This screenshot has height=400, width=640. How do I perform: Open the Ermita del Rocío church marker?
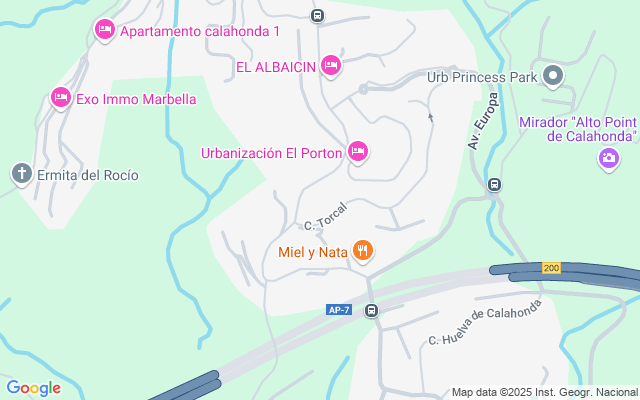point(22,175)
